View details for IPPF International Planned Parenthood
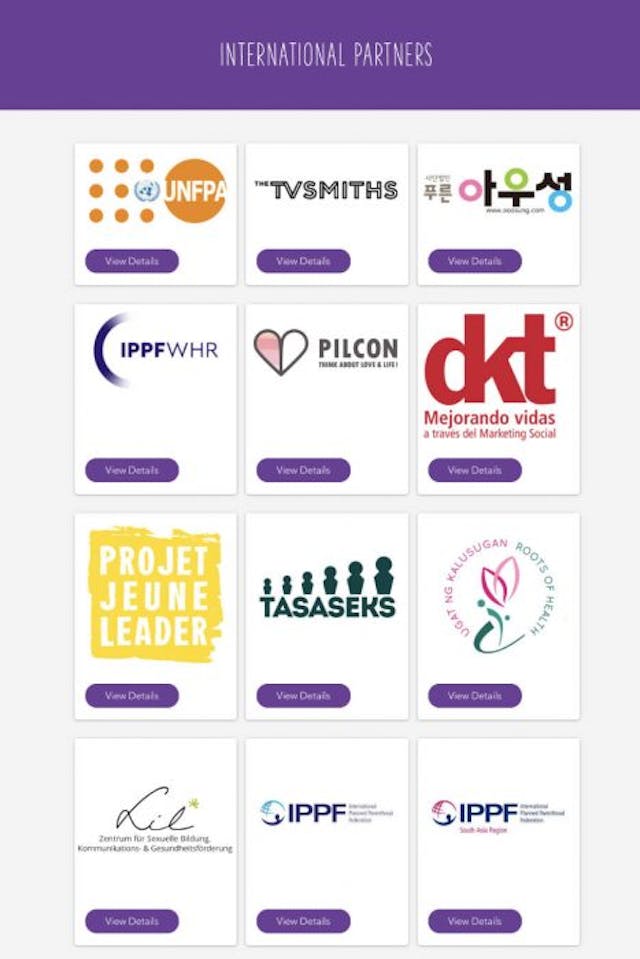Image resolution: width=640 pixels, height=959 pixels. (303, 921)
